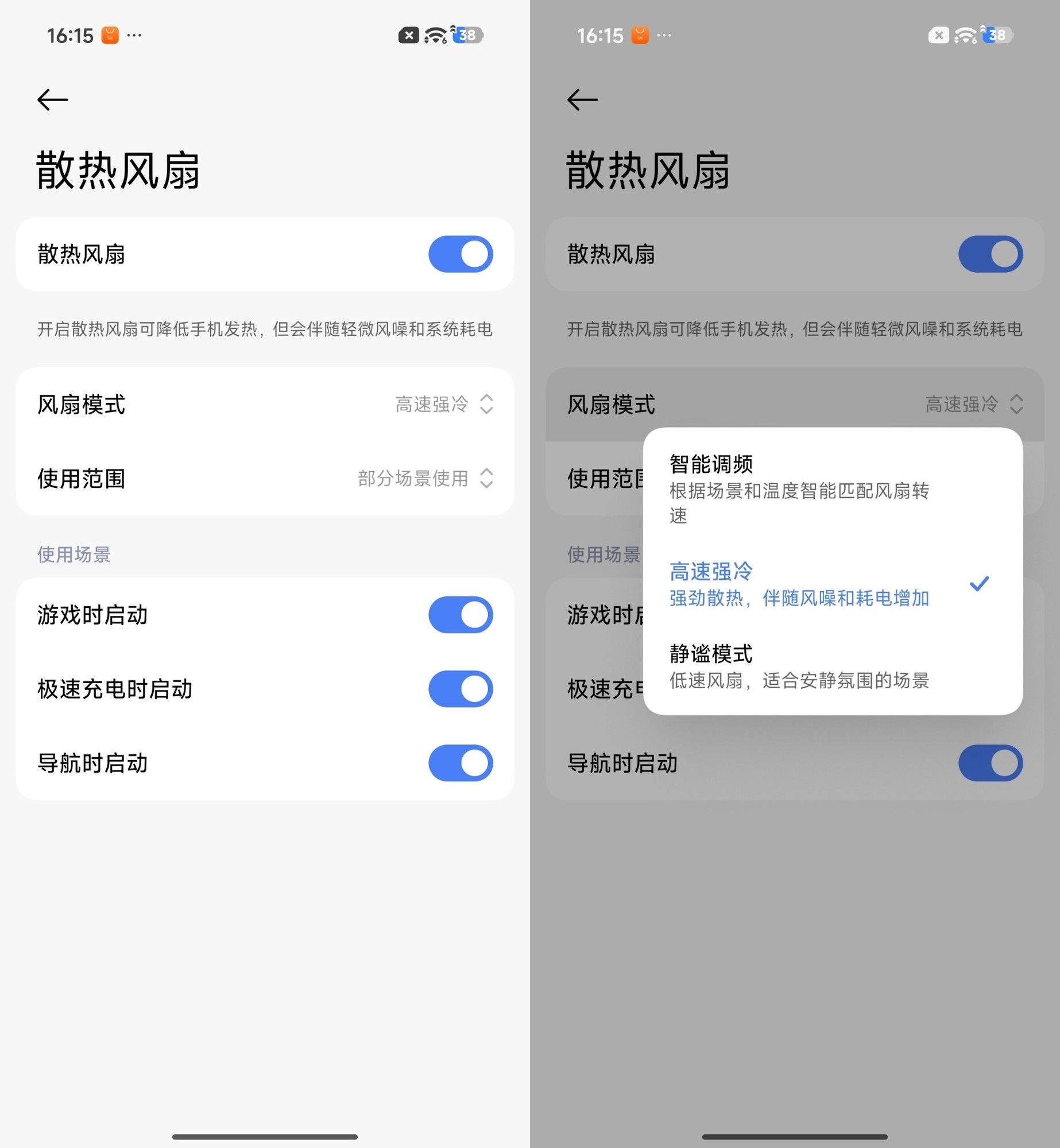Tap the ellipsis next to the clock
Image resolution: width=1060 pixels, height=1148 pixels.
pos(133,36)
